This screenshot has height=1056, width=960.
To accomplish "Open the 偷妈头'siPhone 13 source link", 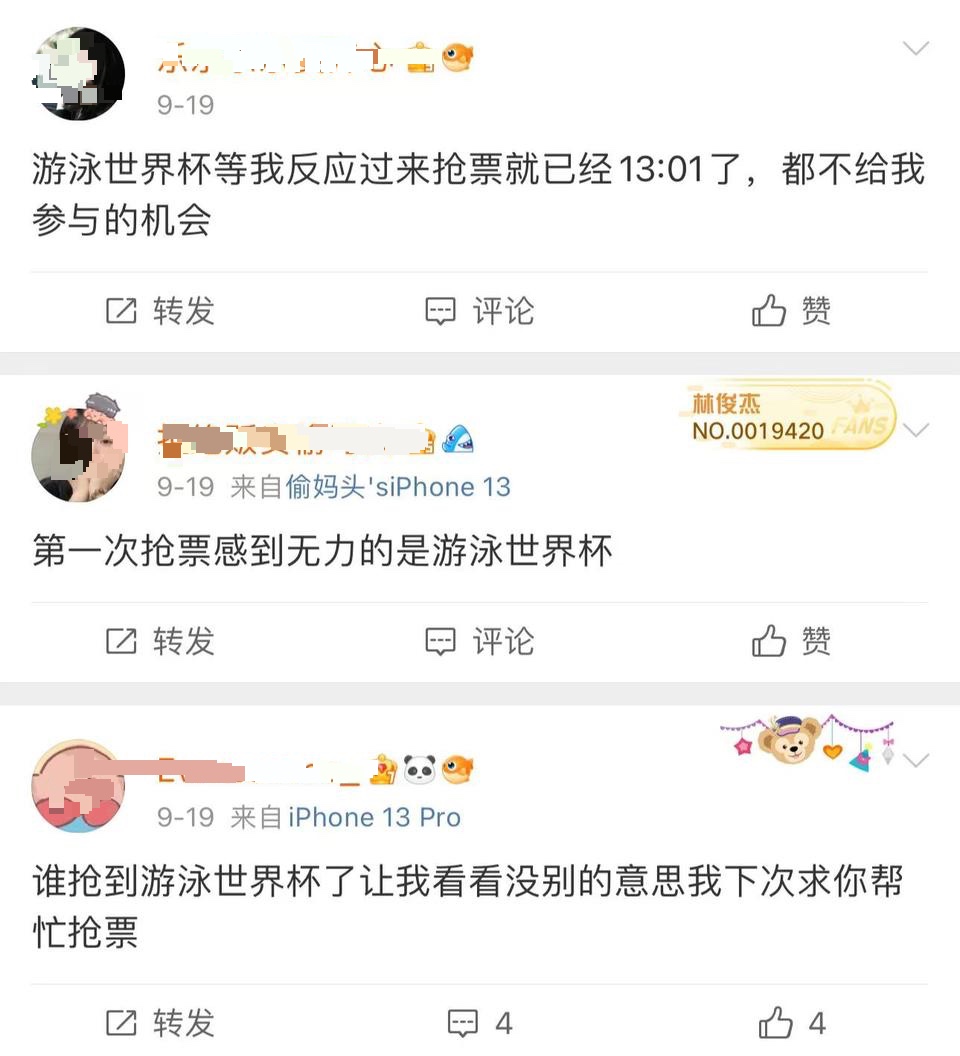I will [x=398, y=487].
